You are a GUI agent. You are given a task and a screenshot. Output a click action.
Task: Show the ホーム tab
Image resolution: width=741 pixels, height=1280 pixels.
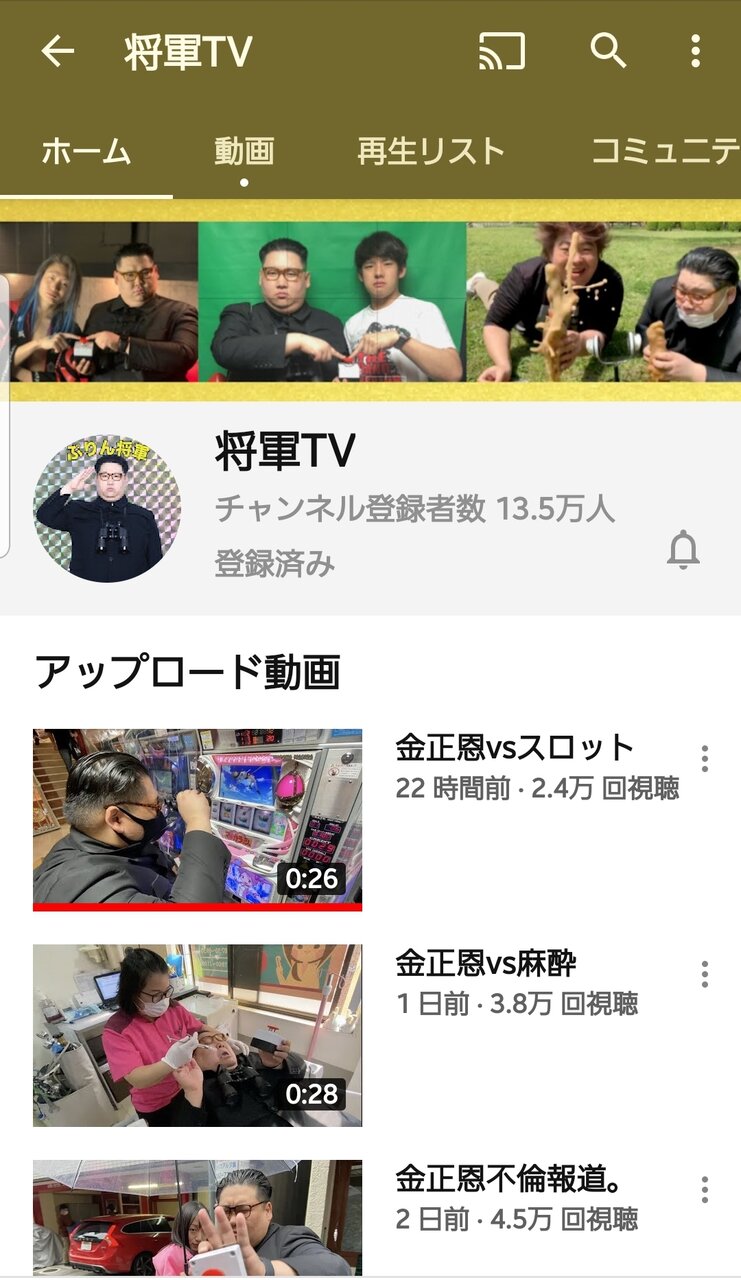click(86, 152)
